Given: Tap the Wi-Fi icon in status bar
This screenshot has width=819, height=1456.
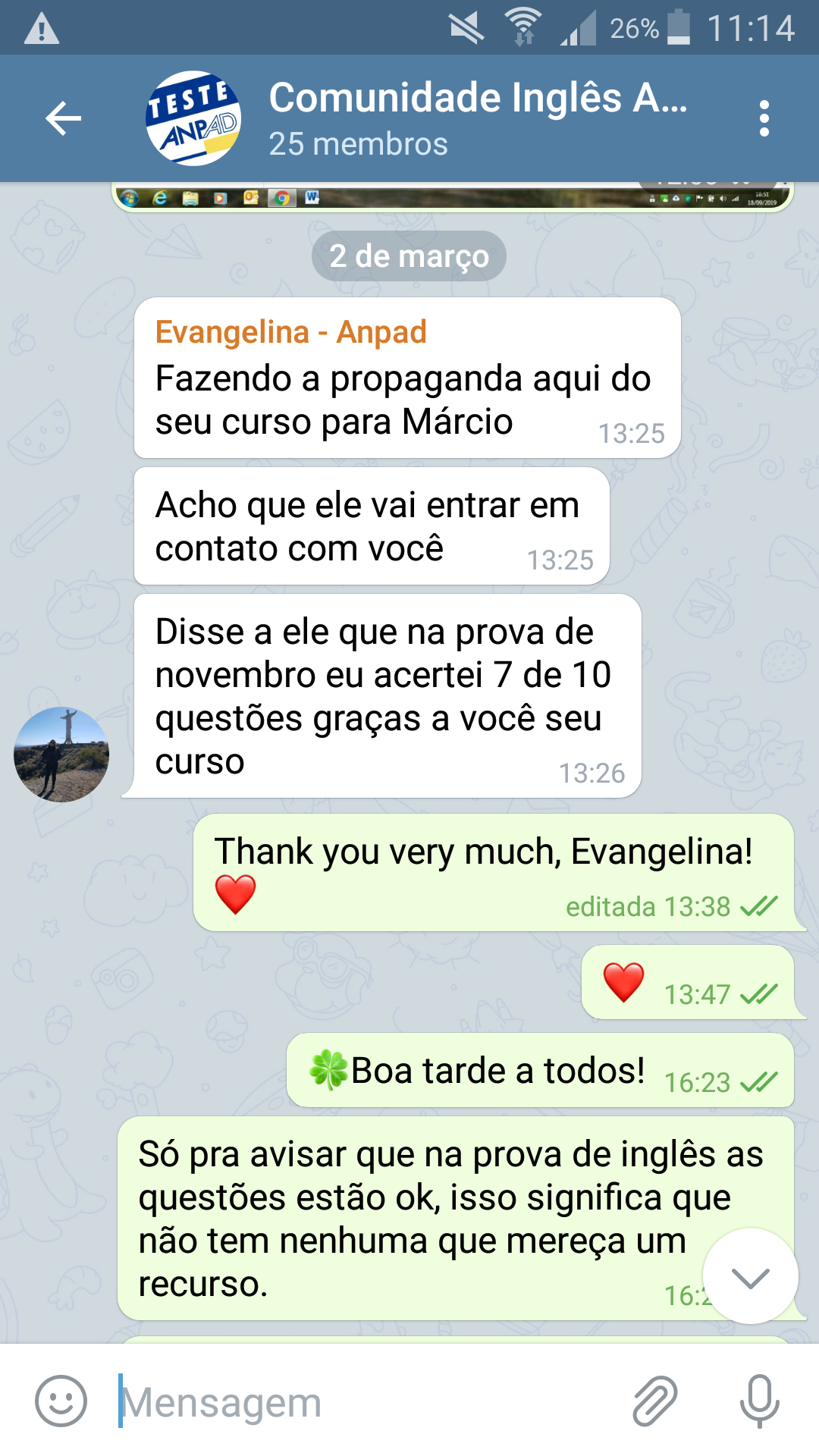Looking at the screenshot, I should point(522,25).
